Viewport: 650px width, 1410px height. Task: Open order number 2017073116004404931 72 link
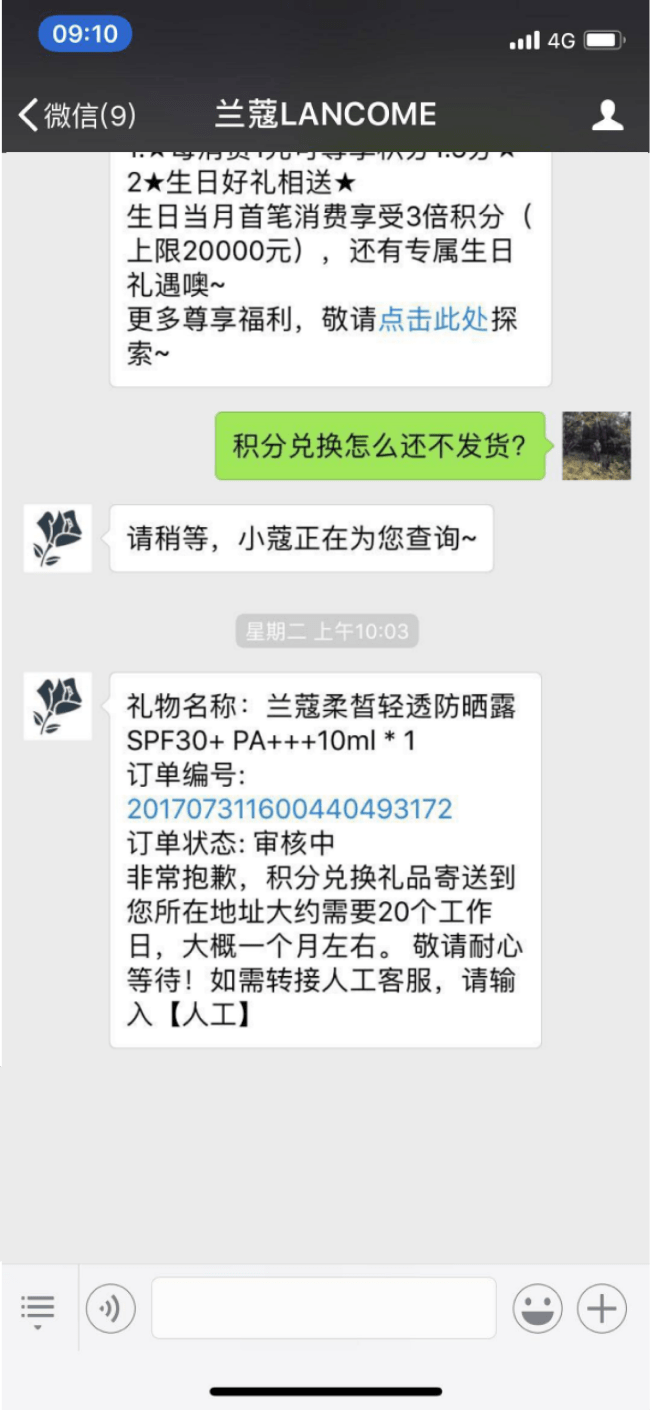289,808
